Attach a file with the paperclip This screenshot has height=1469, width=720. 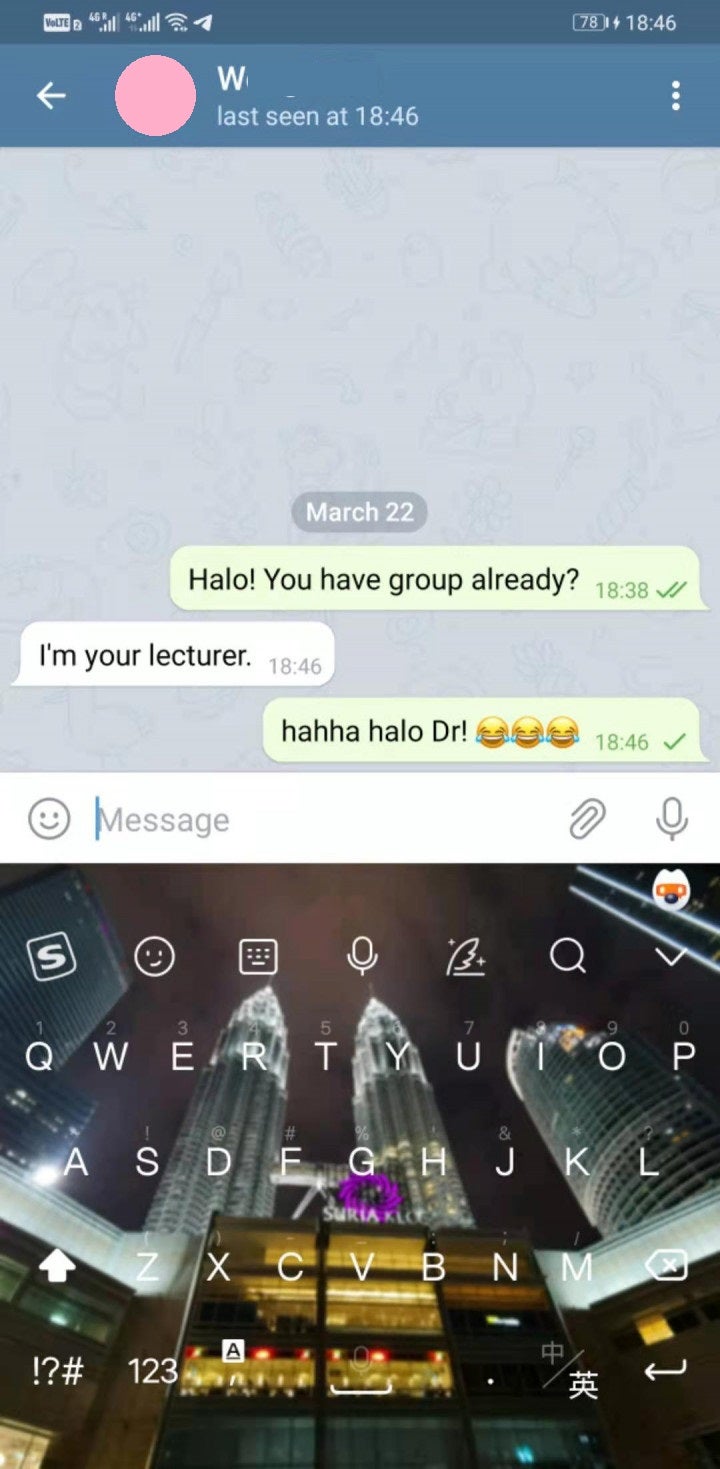tap(587, 819)
